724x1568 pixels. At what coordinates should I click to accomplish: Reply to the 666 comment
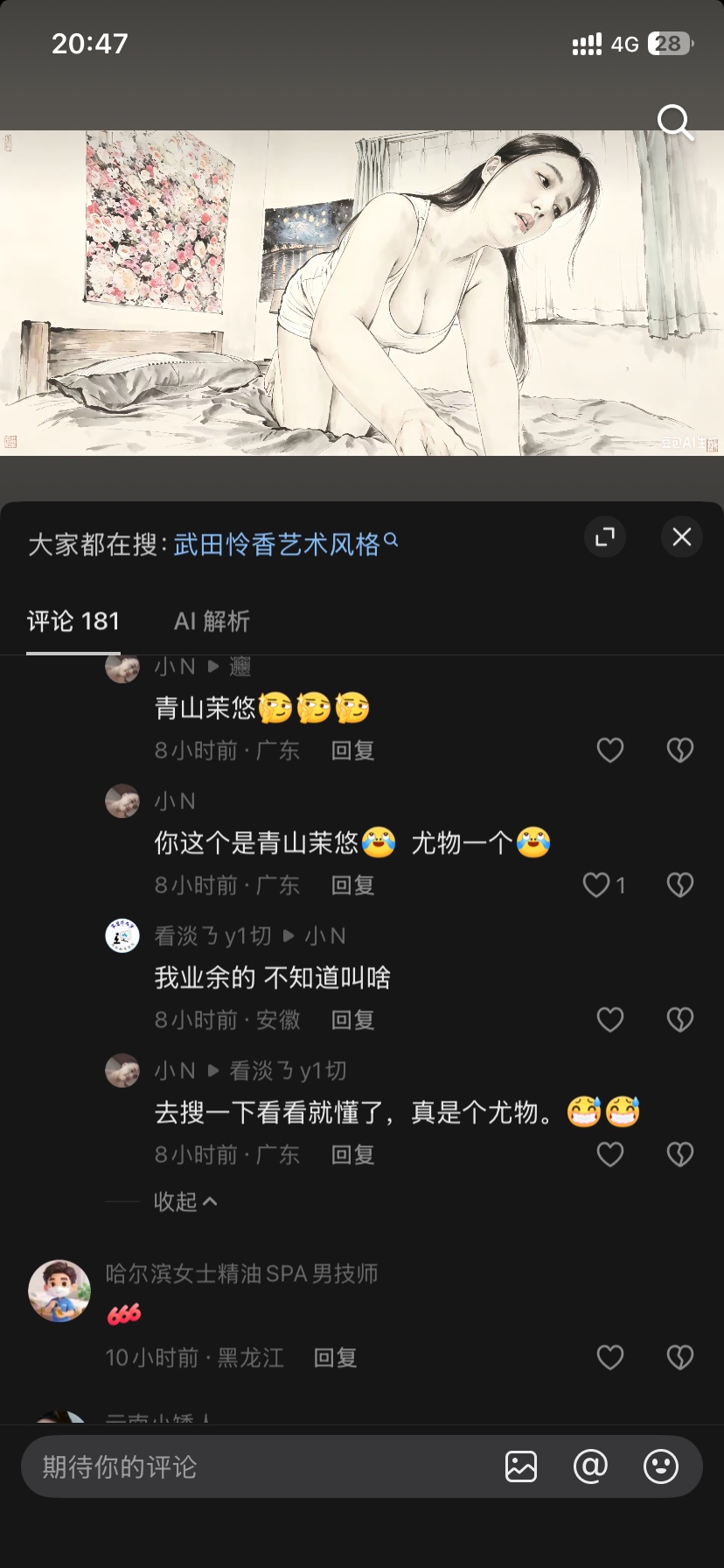tap(336, 1358)
